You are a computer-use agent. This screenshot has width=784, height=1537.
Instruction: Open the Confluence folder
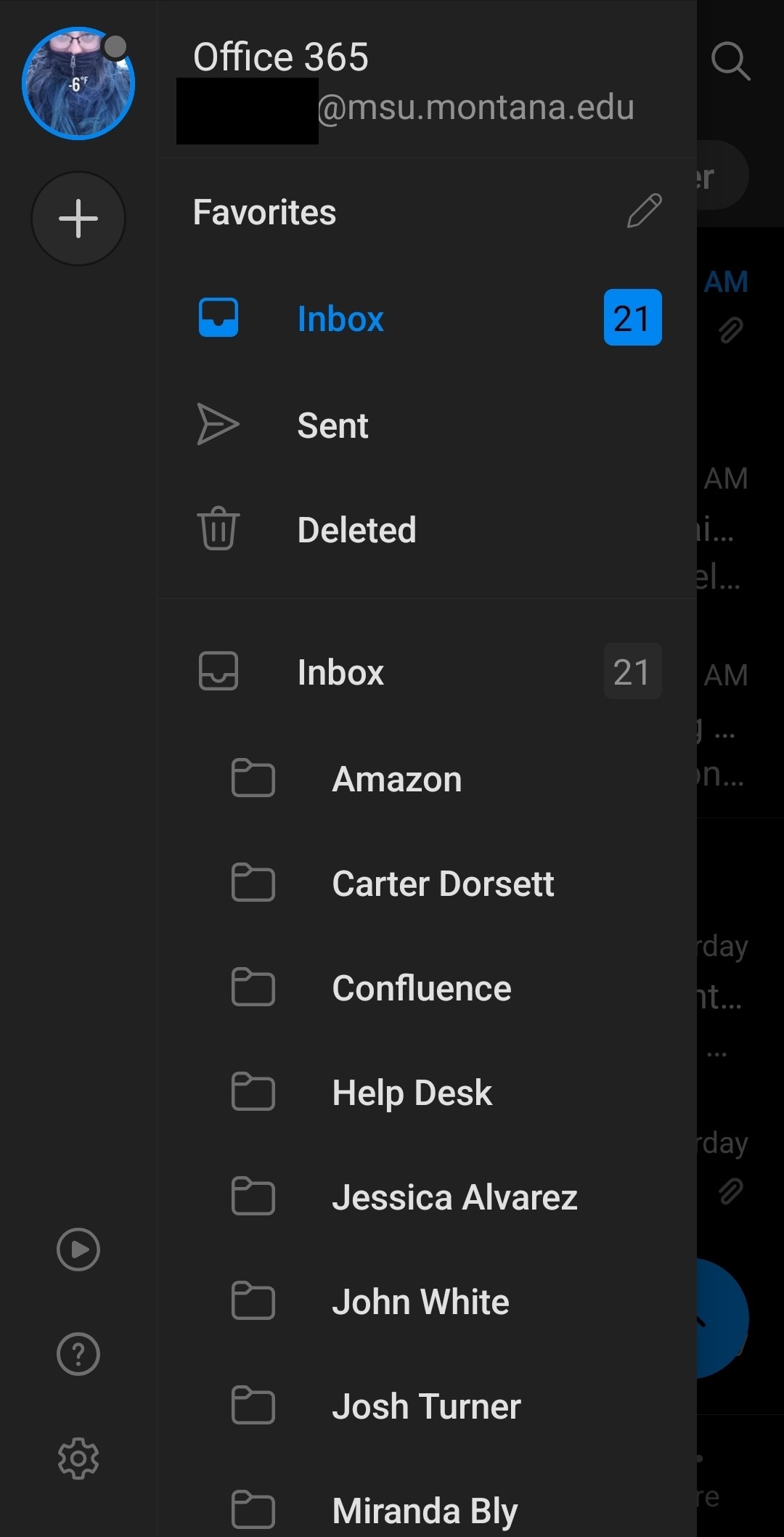[422, 987]
